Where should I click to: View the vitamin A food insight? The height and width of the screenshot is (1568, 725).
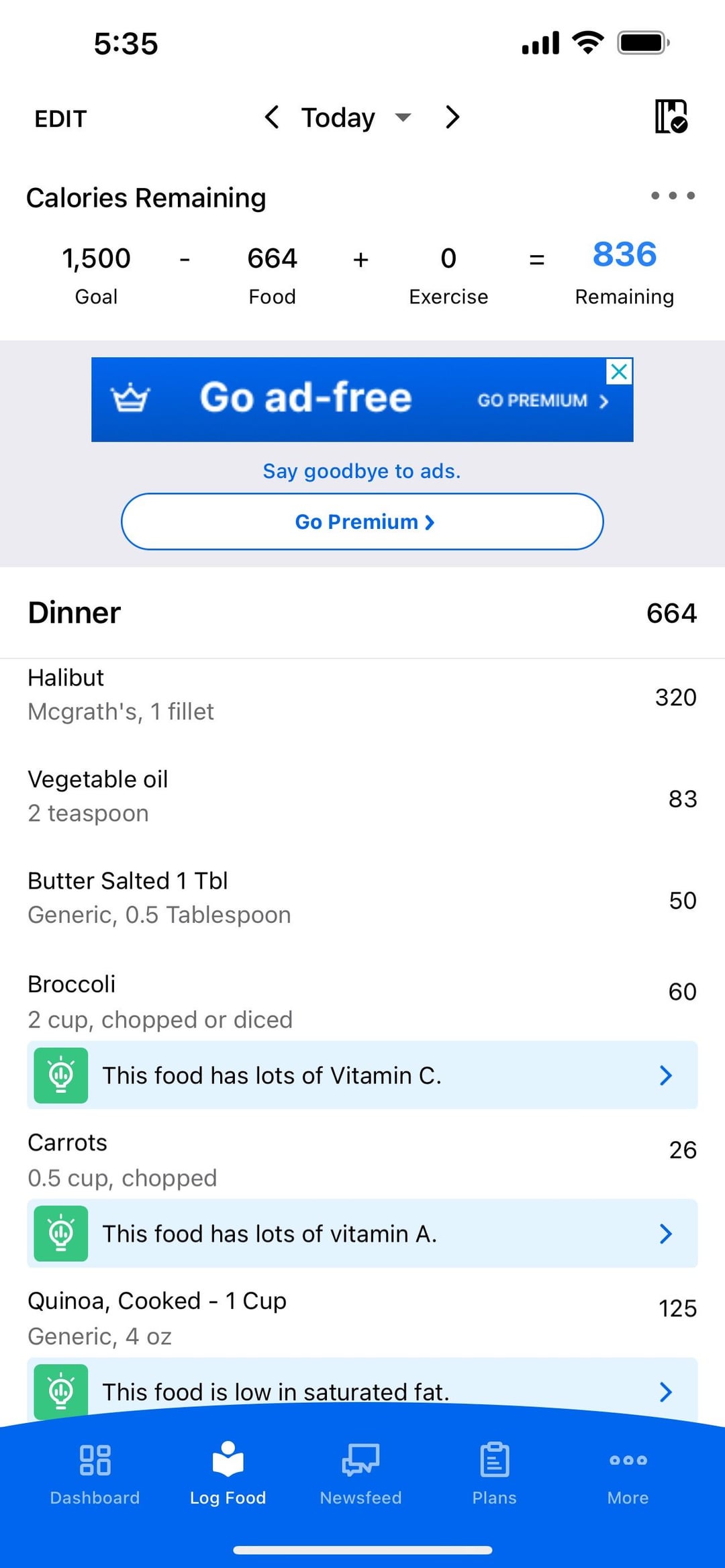362,1234
